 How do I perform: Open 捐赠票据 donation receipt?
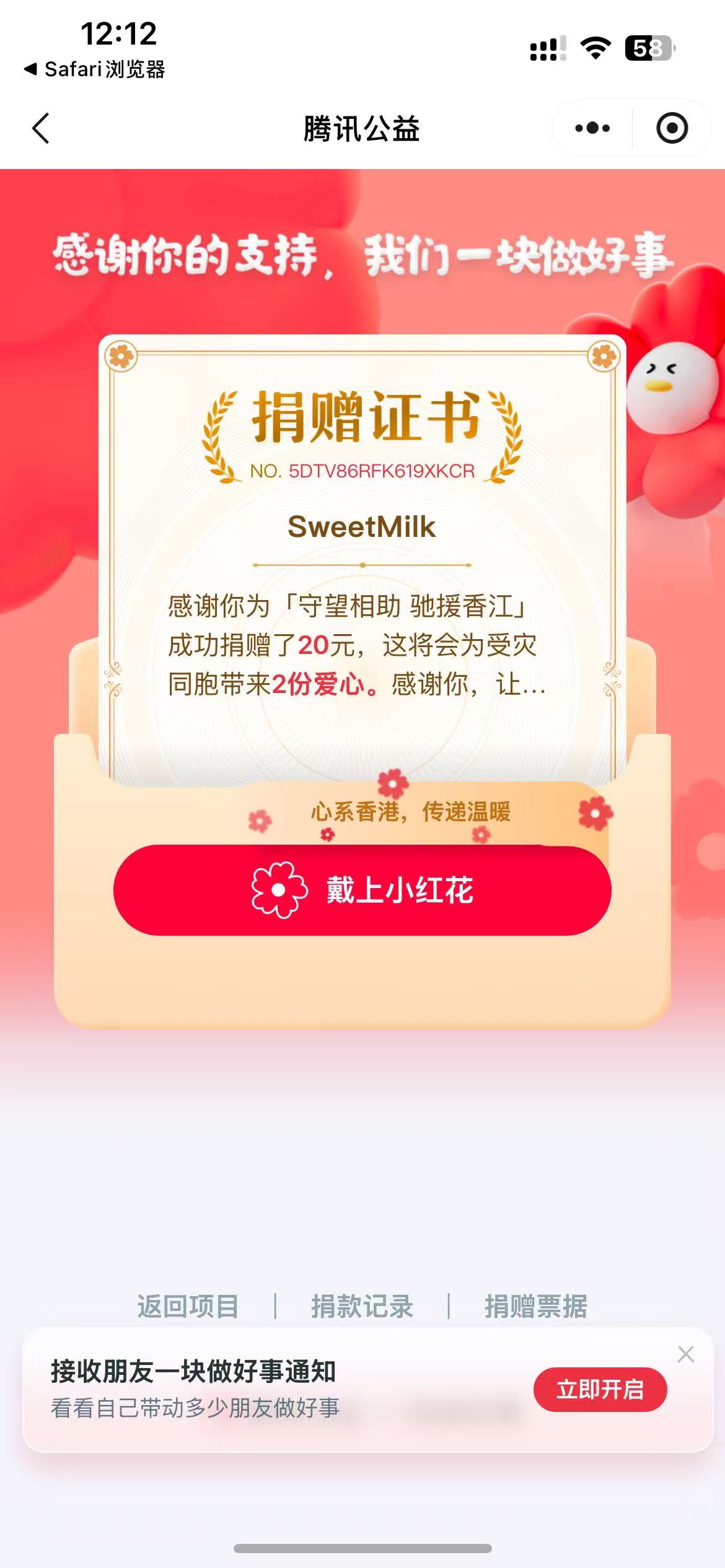(x=535, y=1307)
